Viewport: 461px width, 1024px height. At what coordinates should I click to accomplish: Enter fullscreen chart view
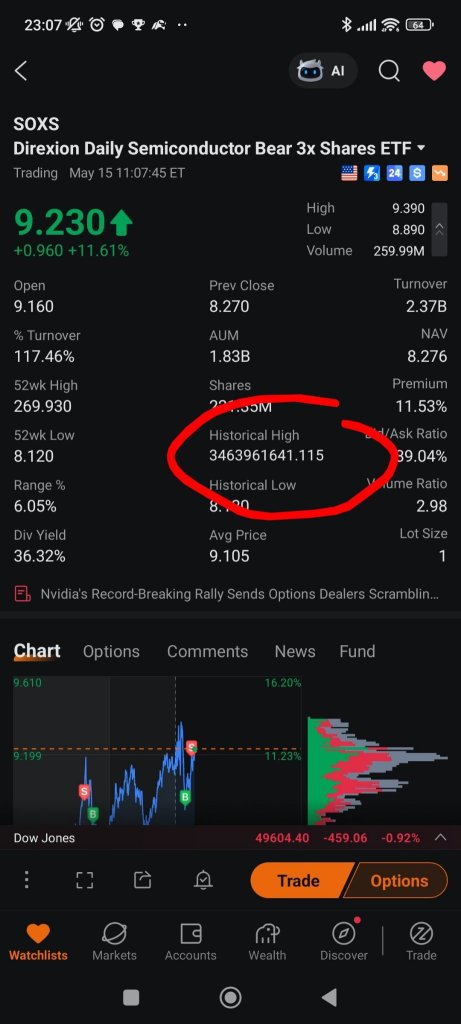point(84,880)
